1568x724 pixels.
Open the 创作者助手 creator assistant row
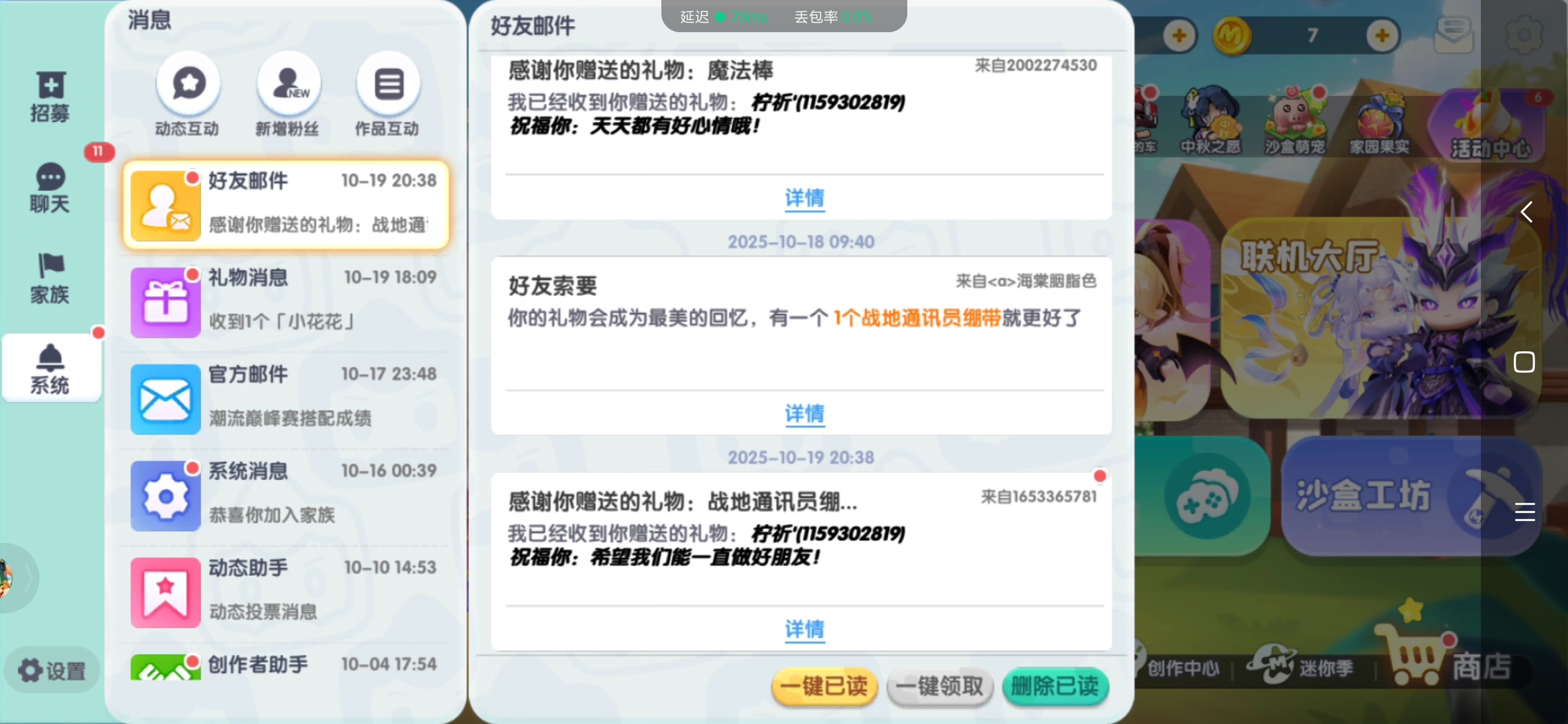287,666
